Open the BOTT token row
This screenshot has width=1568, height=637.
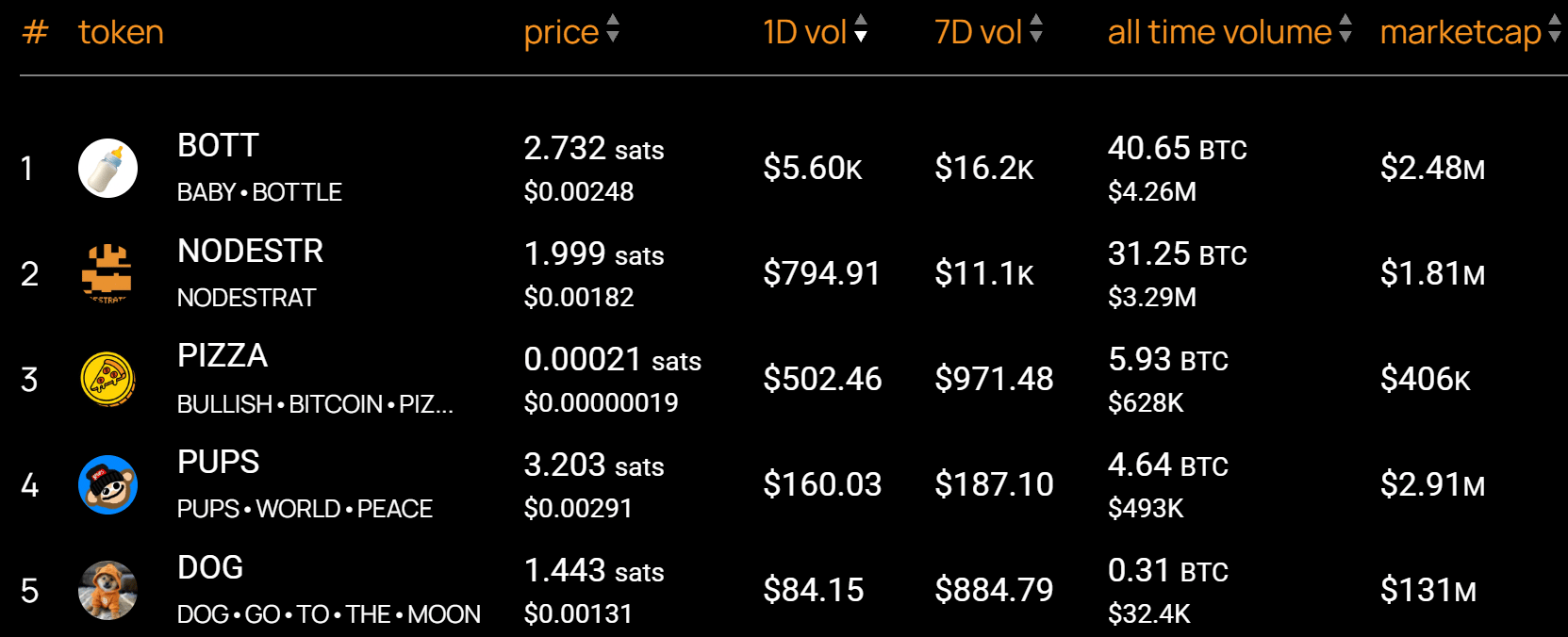pyautogui.click(x=219, y=146)
